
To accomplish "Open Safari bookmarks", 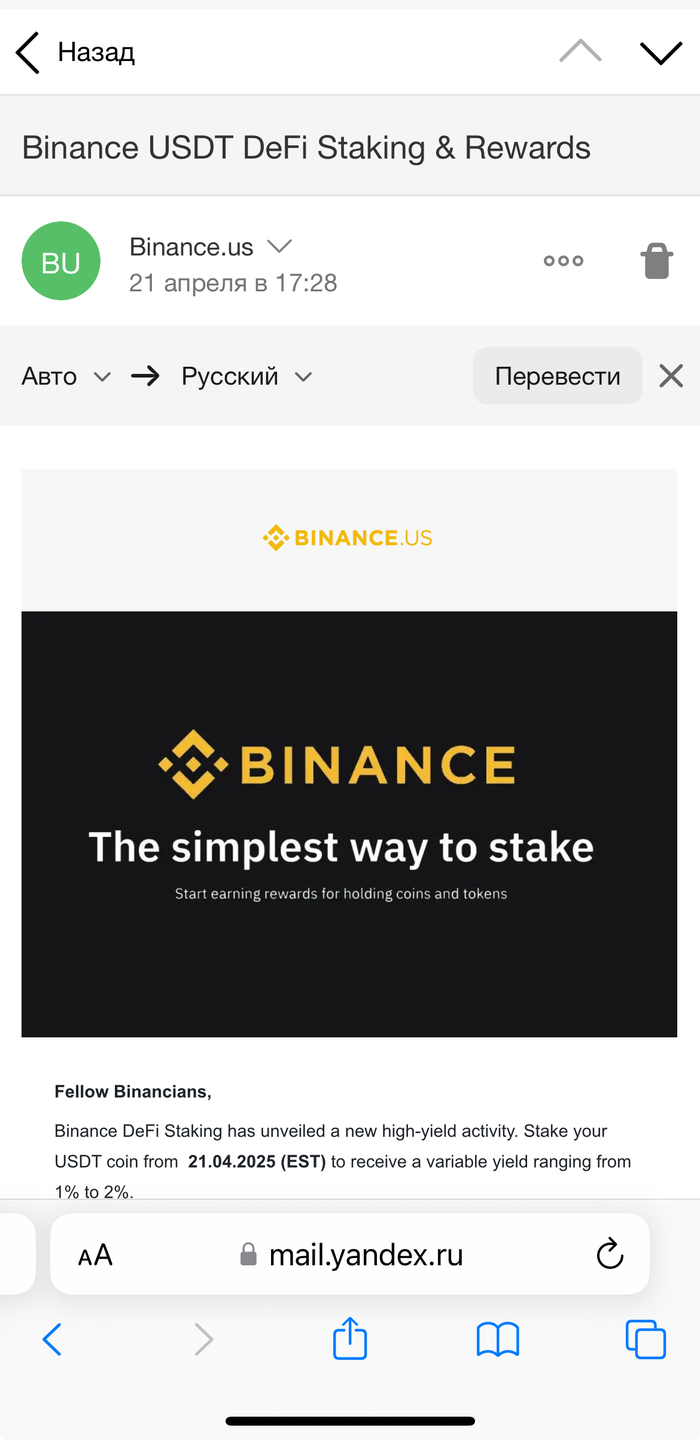I will 498,1339.
